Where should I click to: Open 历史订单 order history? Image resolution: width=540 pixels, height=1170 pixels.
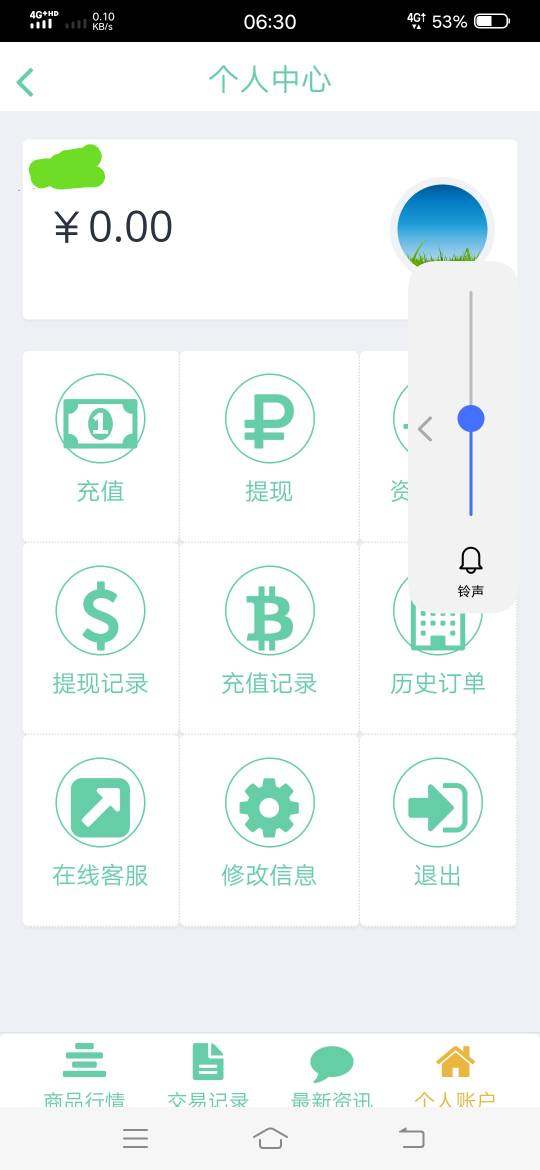click(438, 638)
